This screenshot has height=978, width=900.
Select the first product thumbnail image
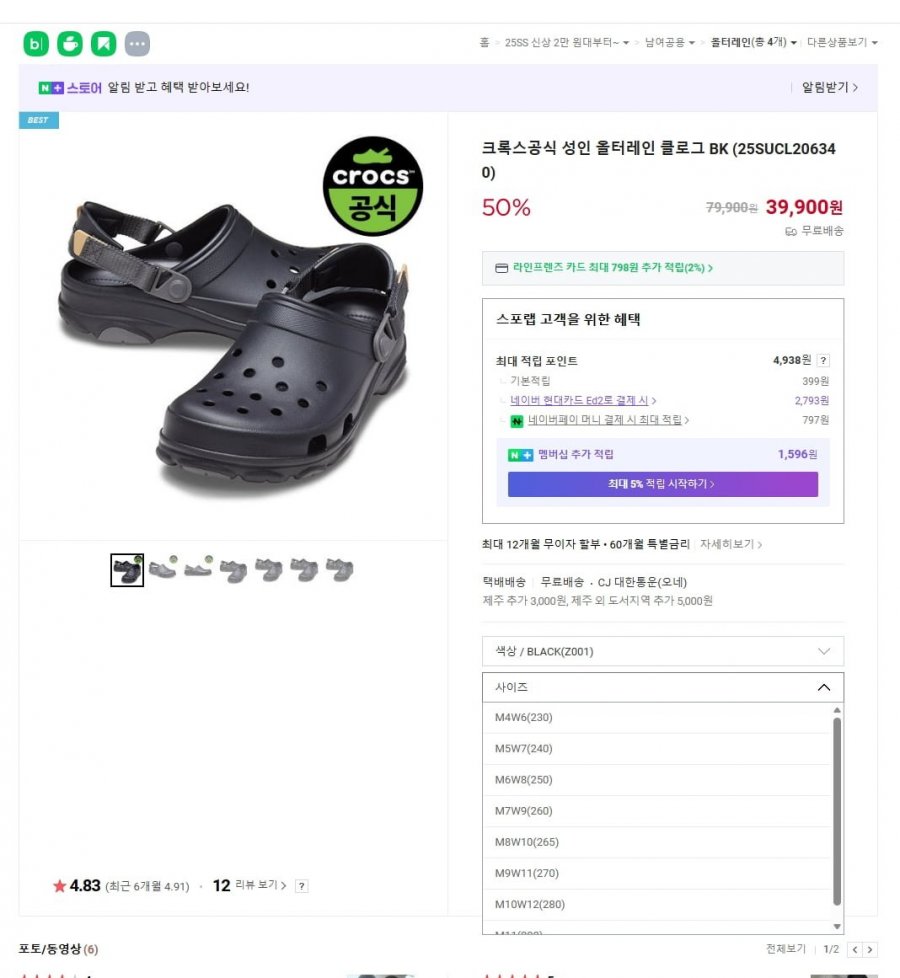pos(127,570)
